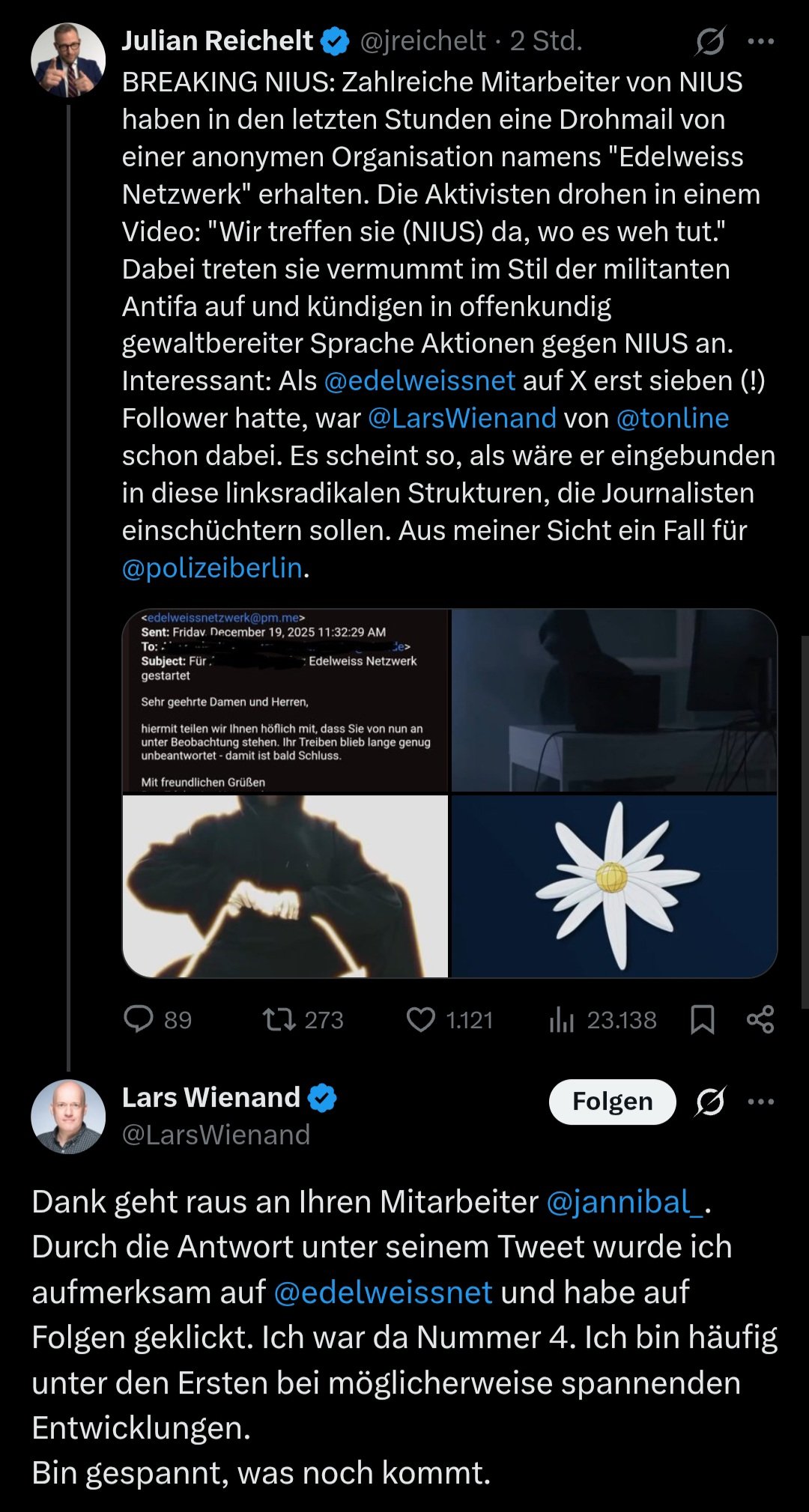The image size is (809, 1512).
Task: Follow Lars Wienand with Folgen button
Action: pyautogui.click(x=612, y=1102)
